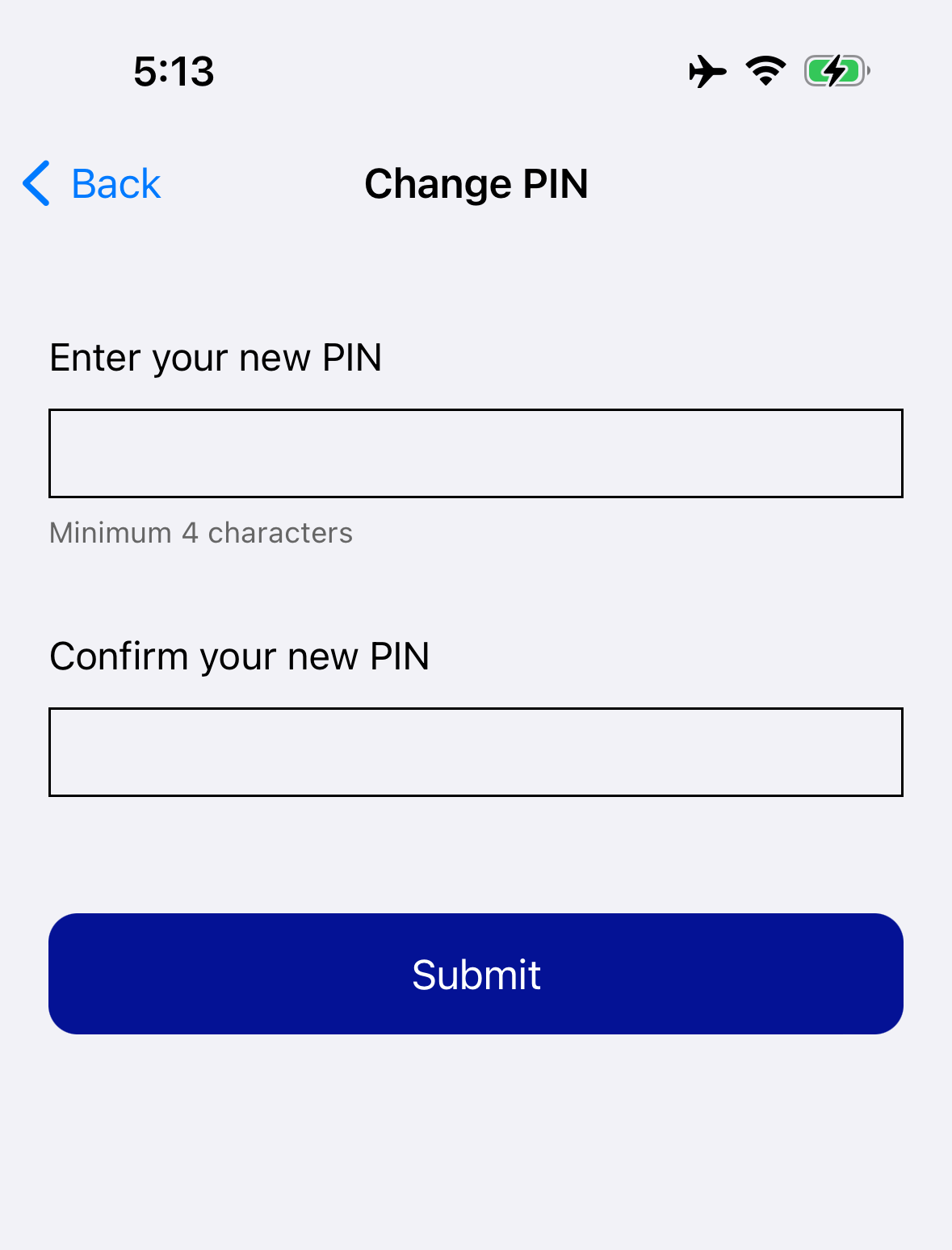
Task: Submit the new PIN
Action: tap(476, 974)
